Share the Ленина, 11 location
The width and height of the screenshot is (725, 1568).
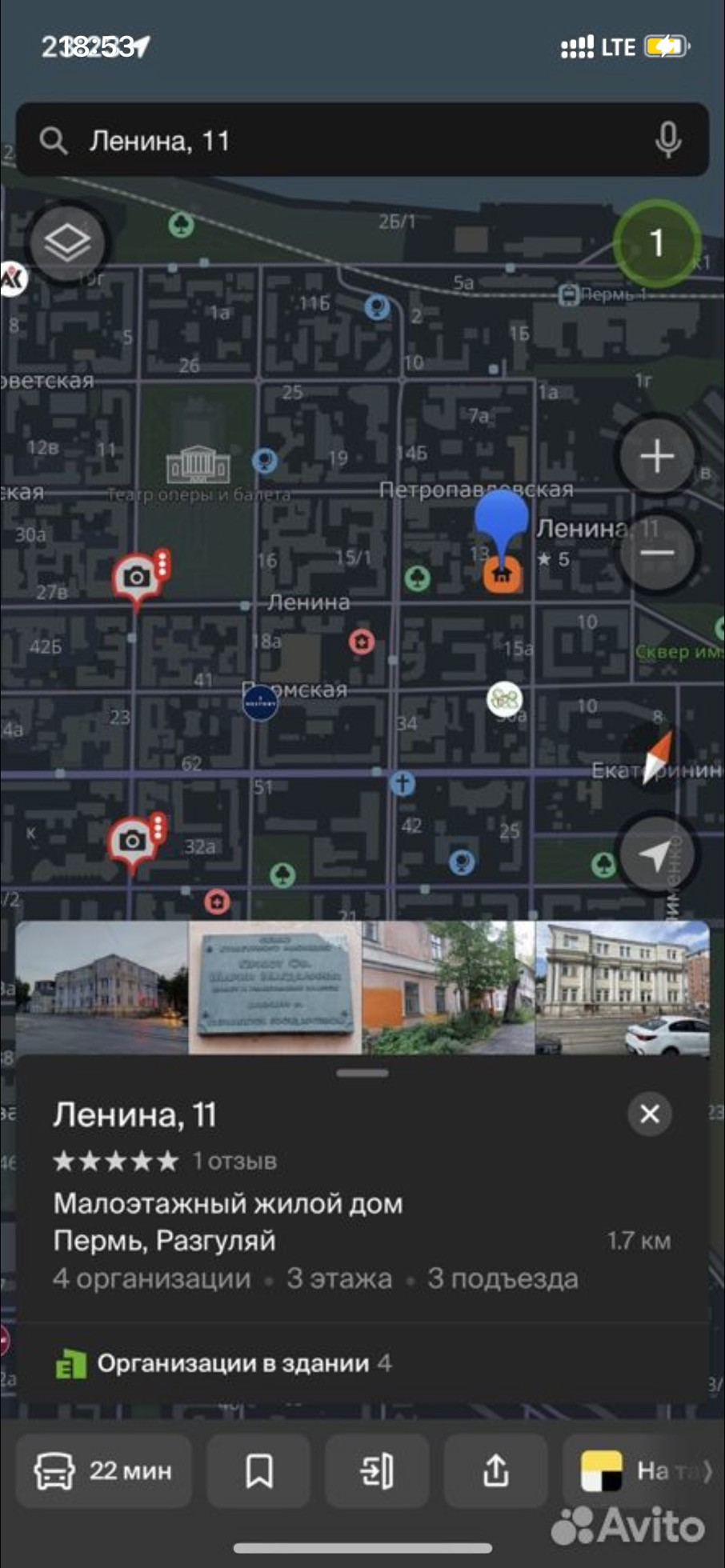pyautogui.click(x=495, y=1470)
